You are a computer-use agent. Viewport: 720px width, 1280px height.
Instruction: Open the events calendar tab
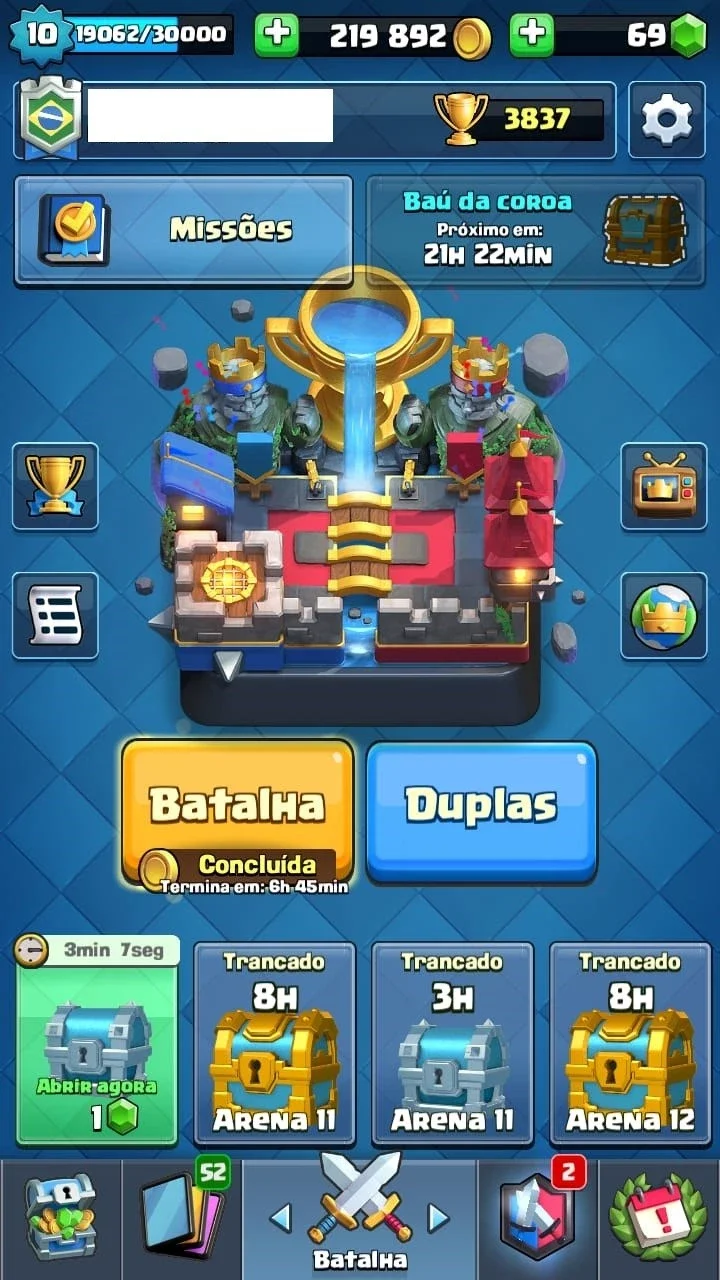coord(658,1218)
